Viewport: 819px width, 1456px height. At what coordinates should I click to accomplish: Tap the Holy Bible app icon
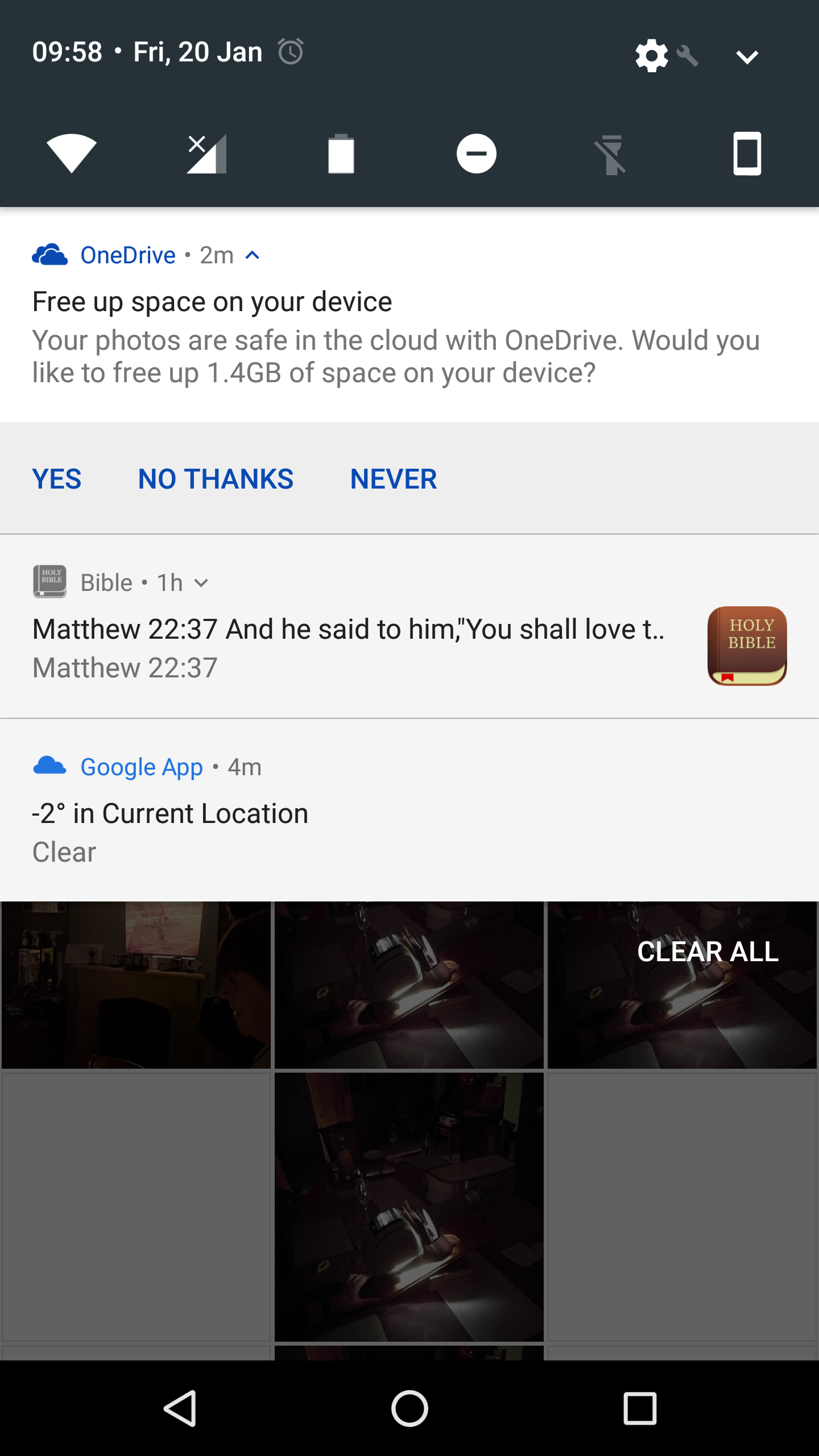747,647
